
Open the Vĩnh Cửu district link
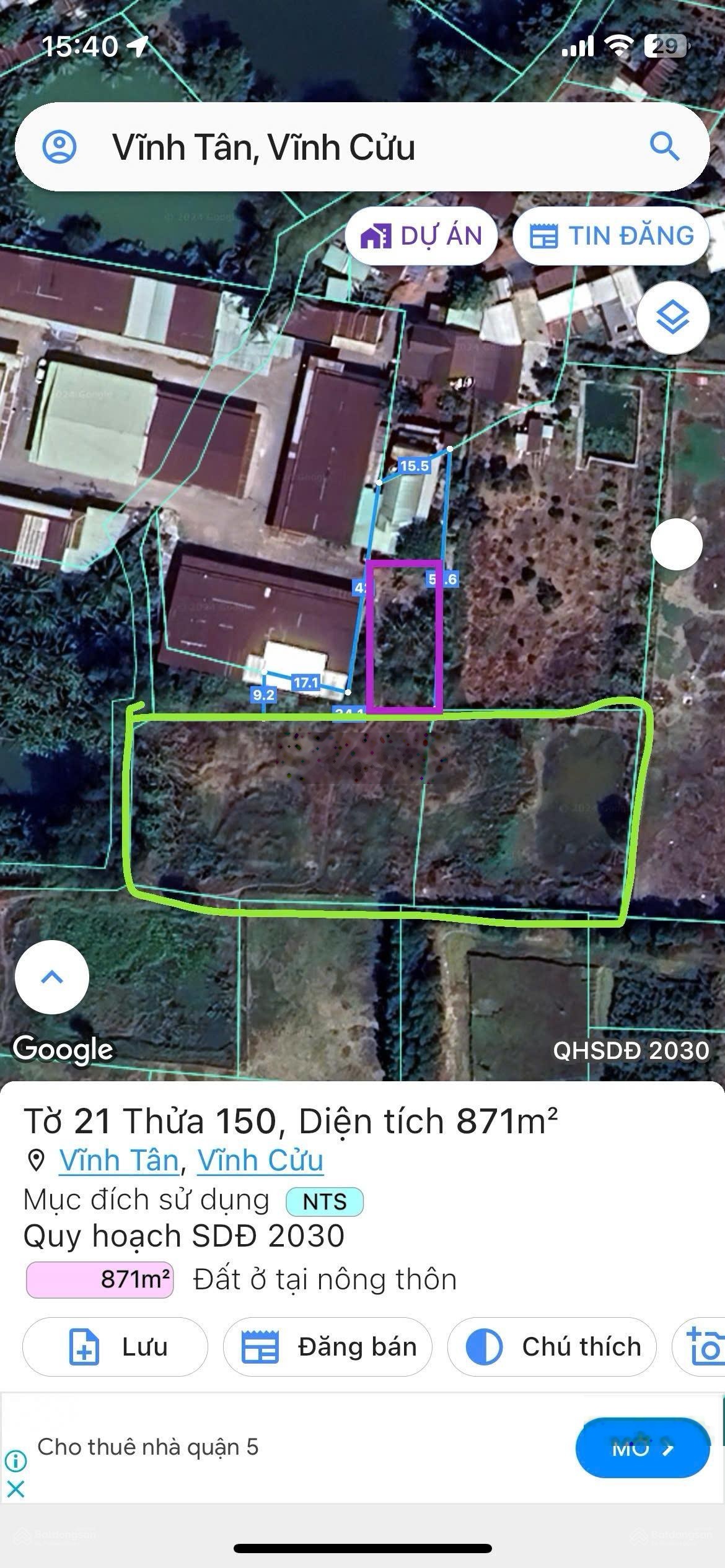pos(260,1161)
